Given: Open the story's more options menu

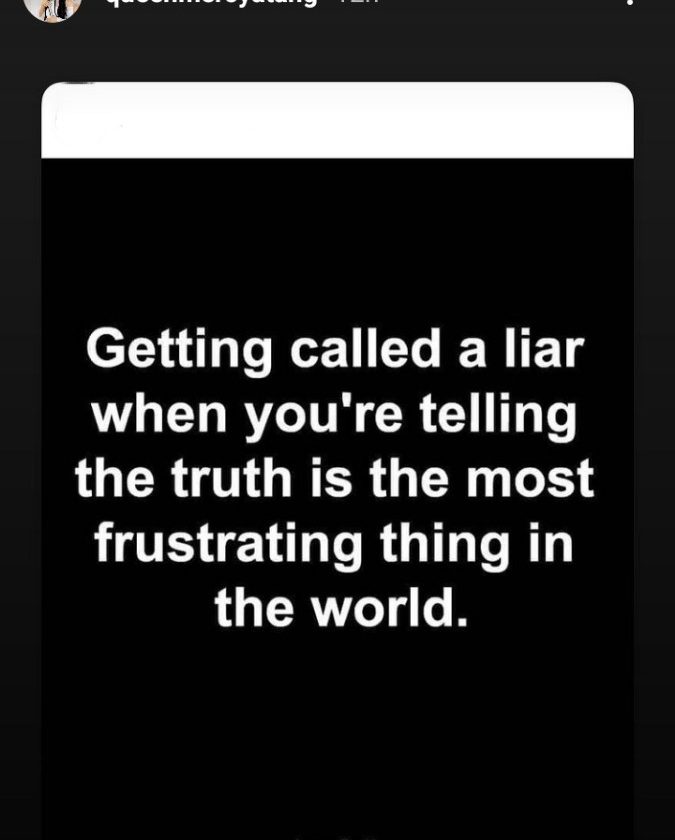Looking at the screenshot, I should (629, 3).
